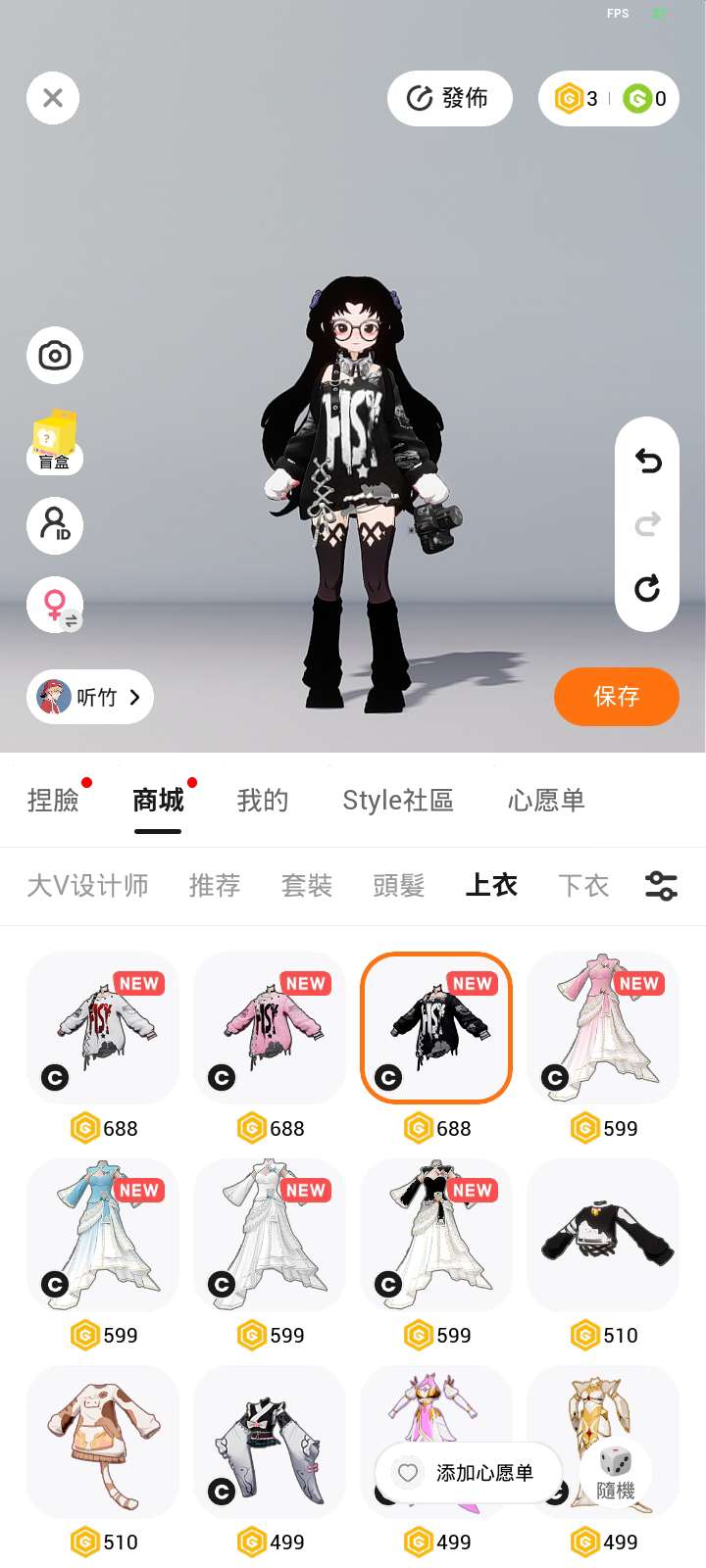Image resolution: width=706 pixels, height=1568 pixels.
Task: Choose the black long-sleeve top priced 510
Action: tap(603, 1235)
